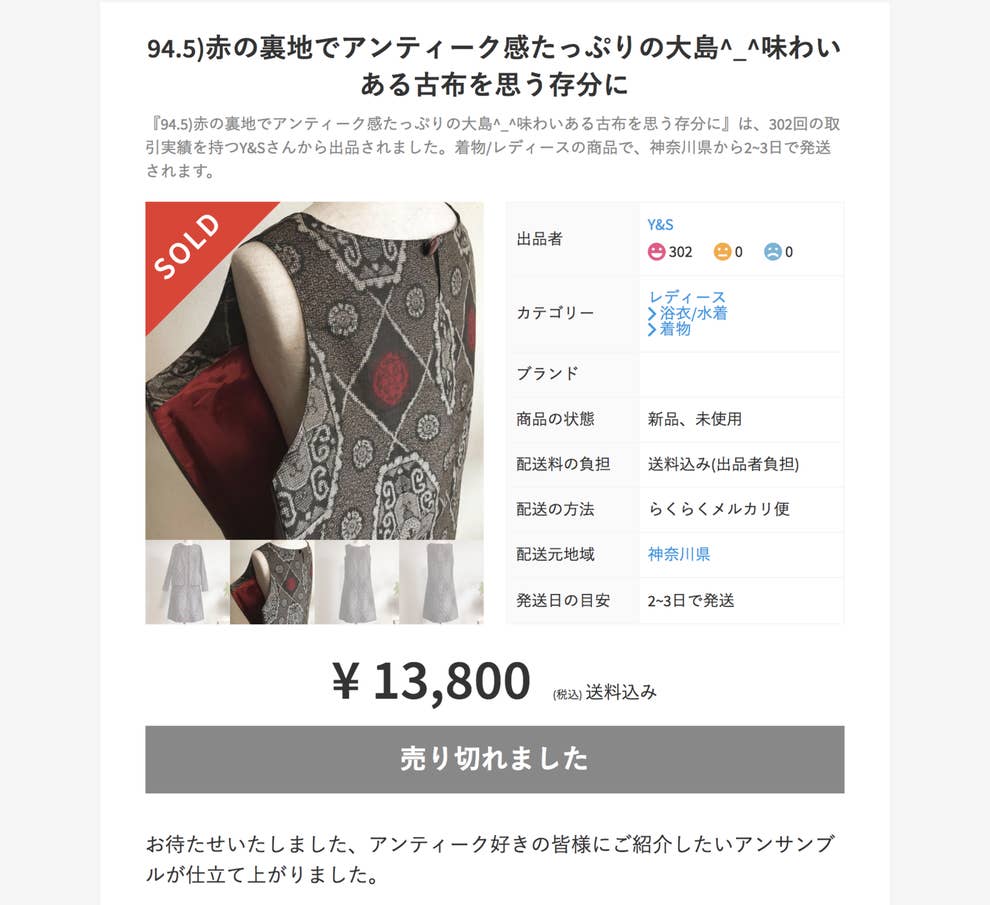Open the レディース category link

[687, 297]
